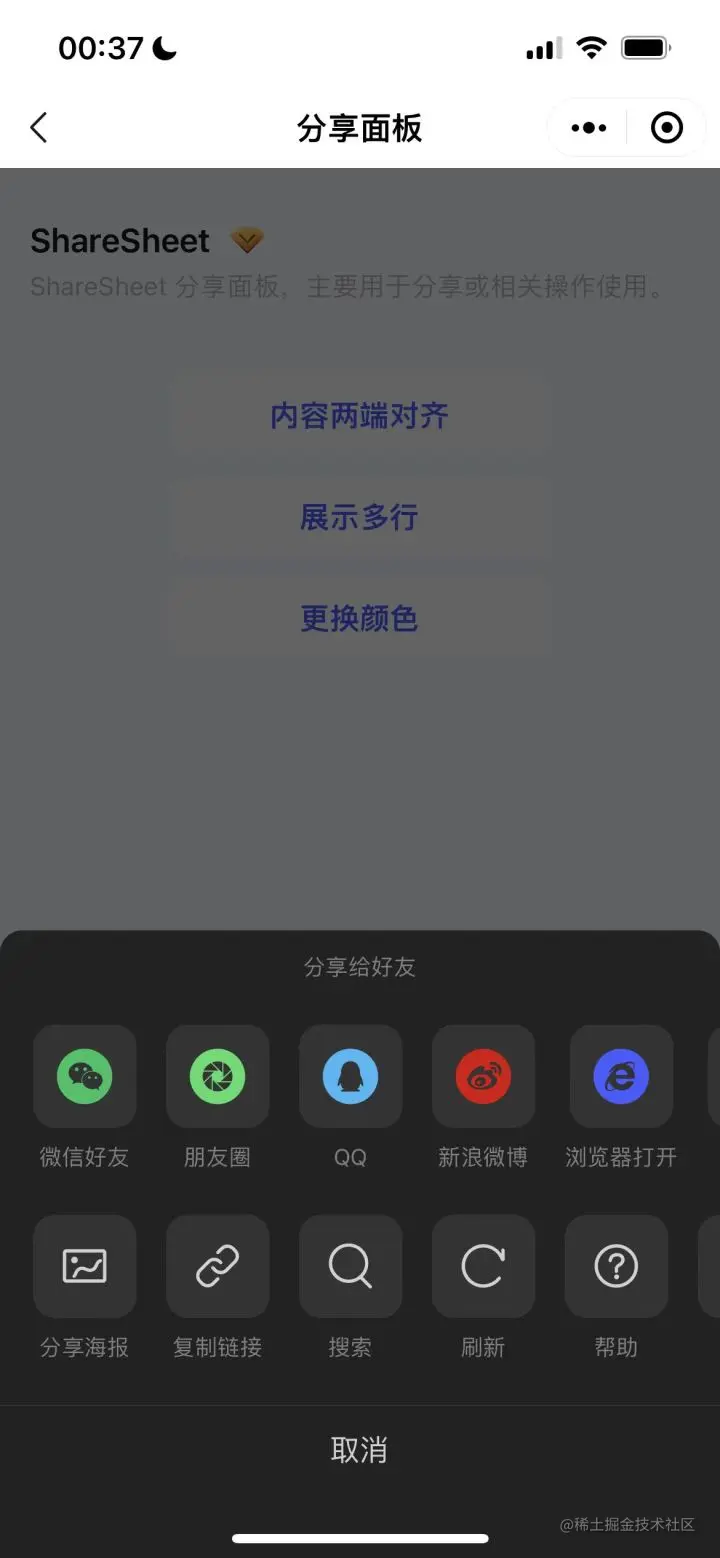Select 分享海报 action
Image resolution: width=720 pixels, height=1558 pixels.
tap(85, 1267)
